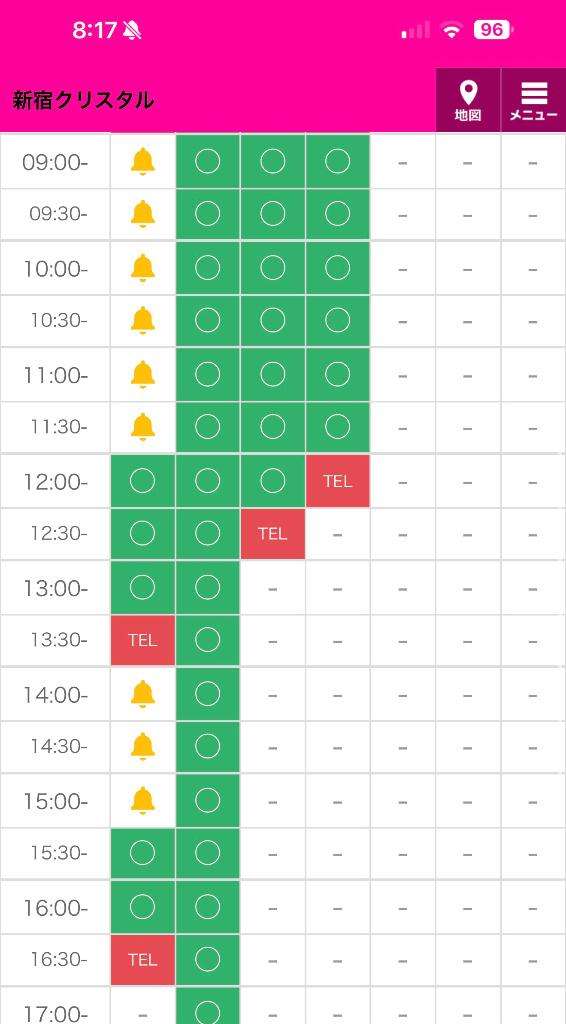Select the TEL cell at 16:30
Image resolution: width=566 pixels, height=1024 pixels.
(x=143, y=959)
